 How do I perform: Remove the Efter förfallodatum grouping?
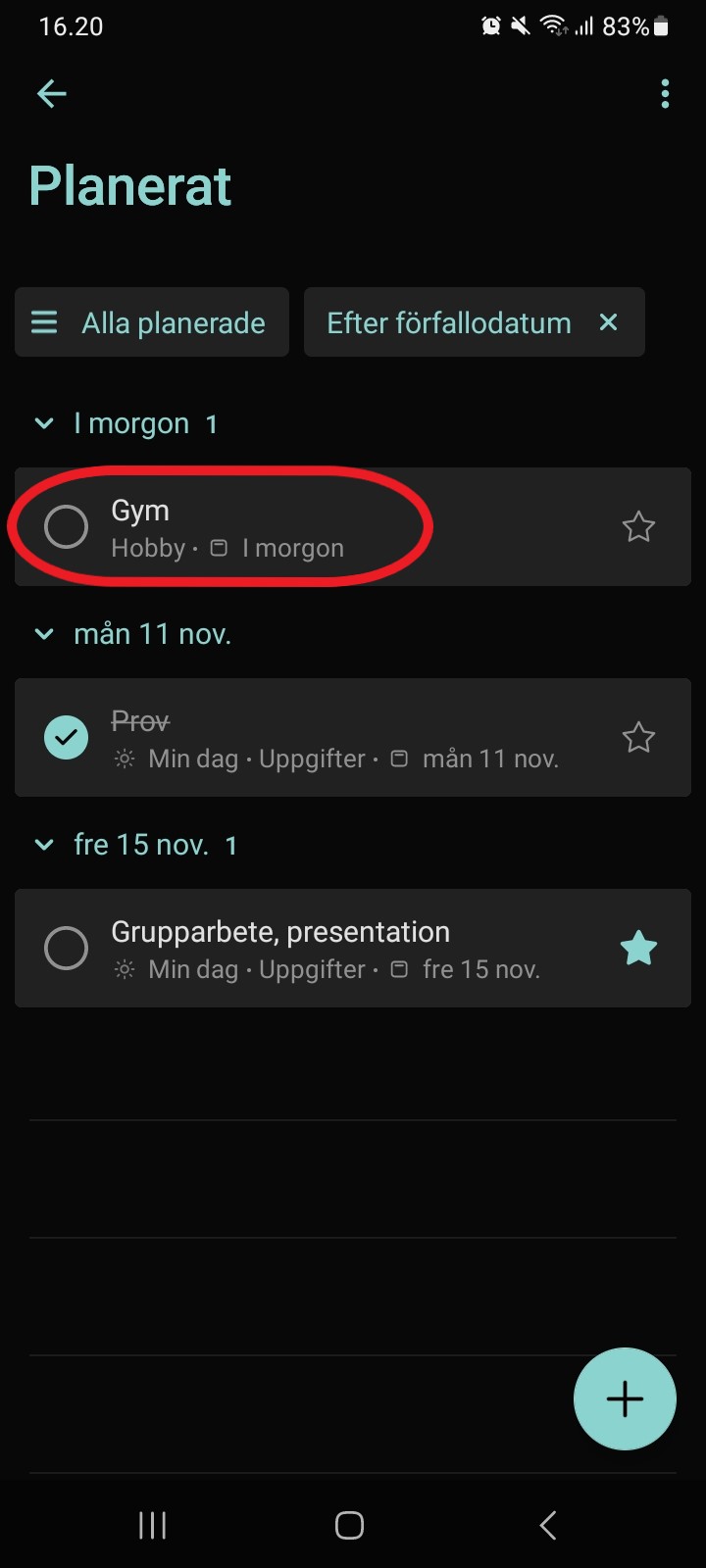click(x=609, y=322)
